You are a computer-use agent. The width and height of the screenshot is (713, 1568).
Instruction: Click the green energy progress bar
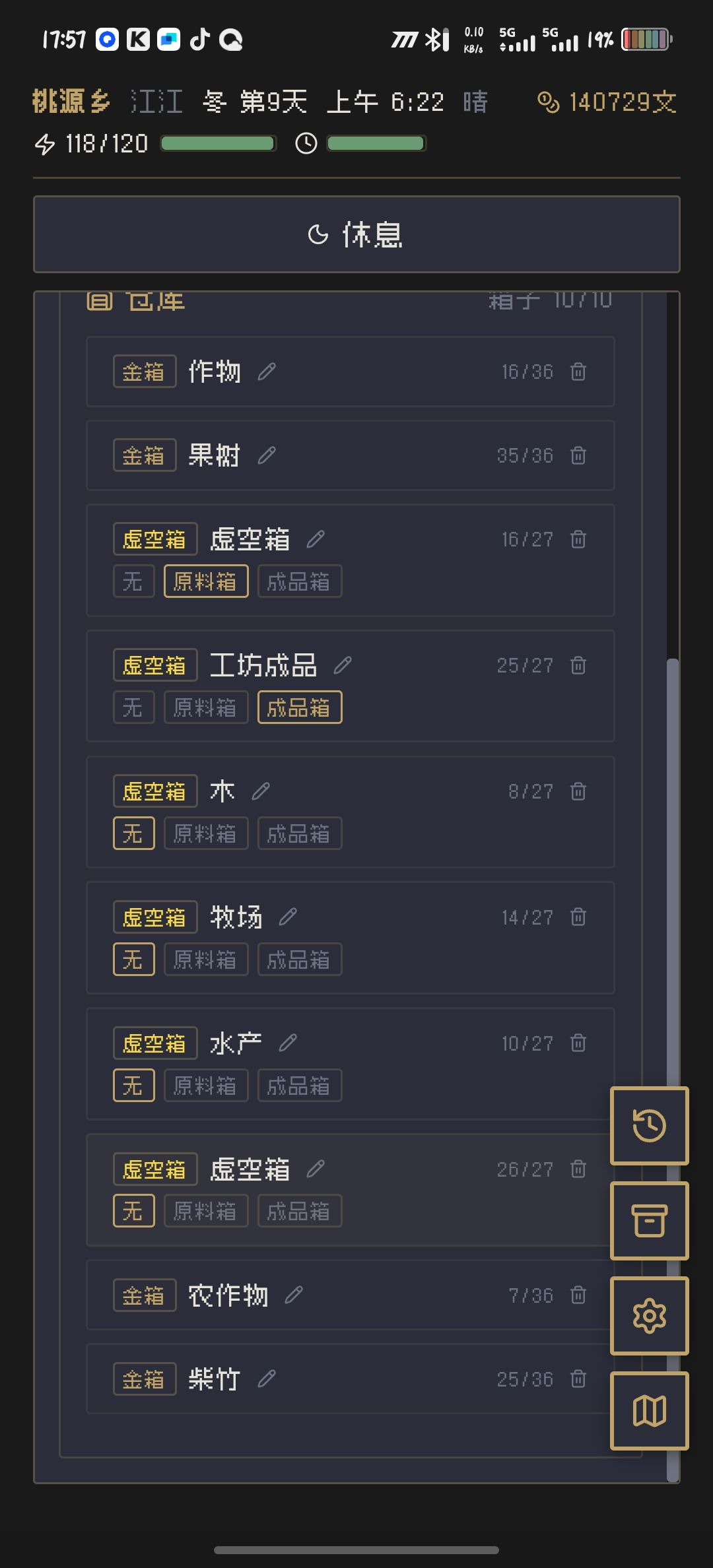(218, 143)
